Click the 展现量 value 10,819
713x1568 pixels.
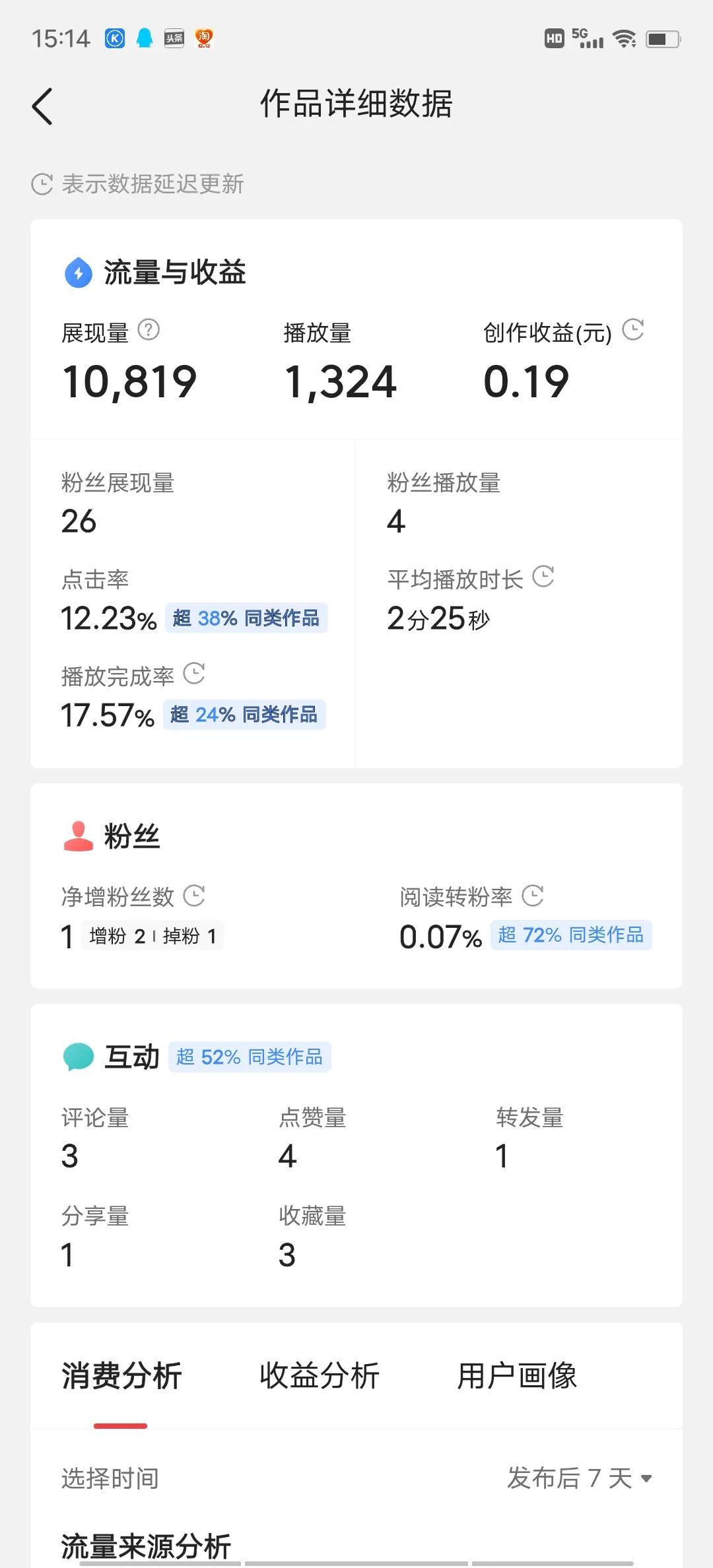tap(129, 381)
